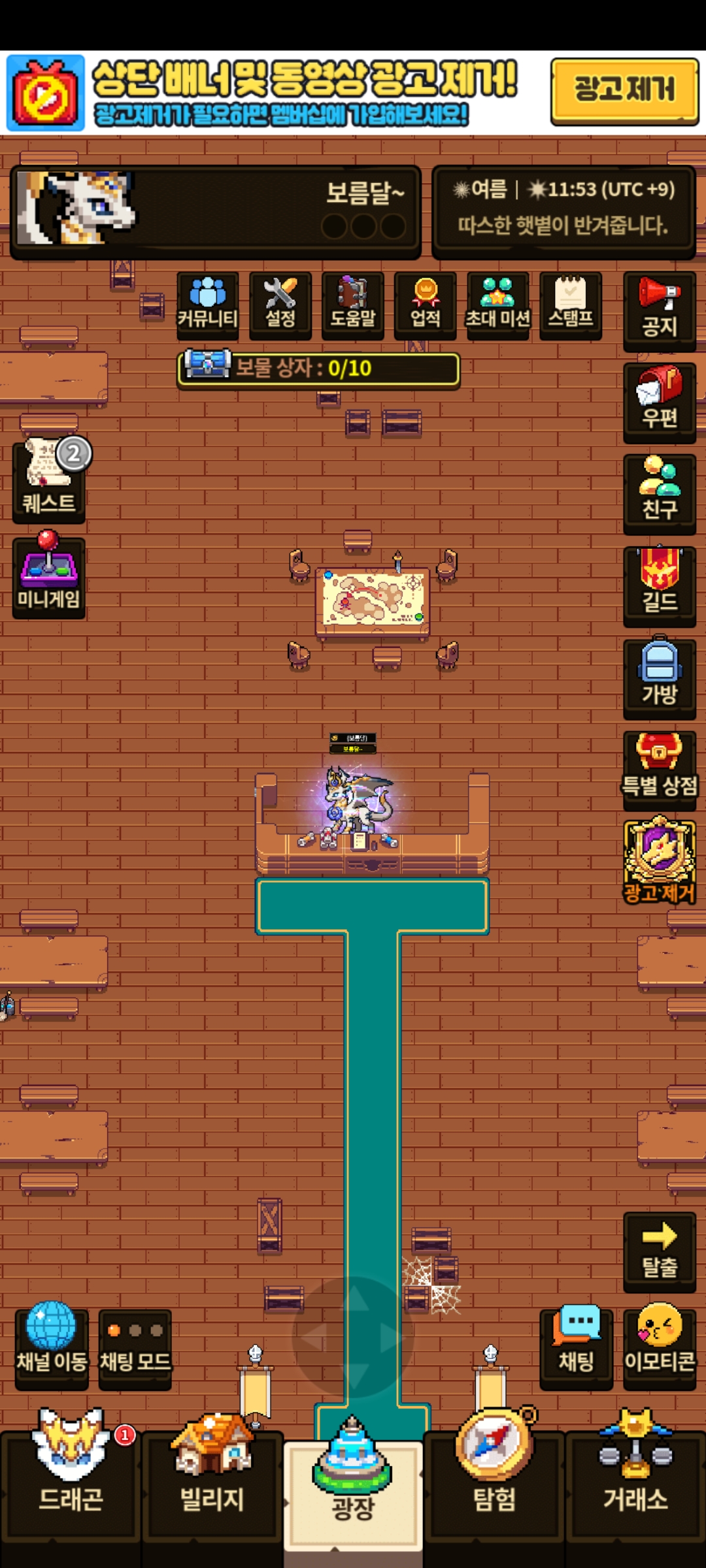Visit the 특별 상점

pos(659,769)
